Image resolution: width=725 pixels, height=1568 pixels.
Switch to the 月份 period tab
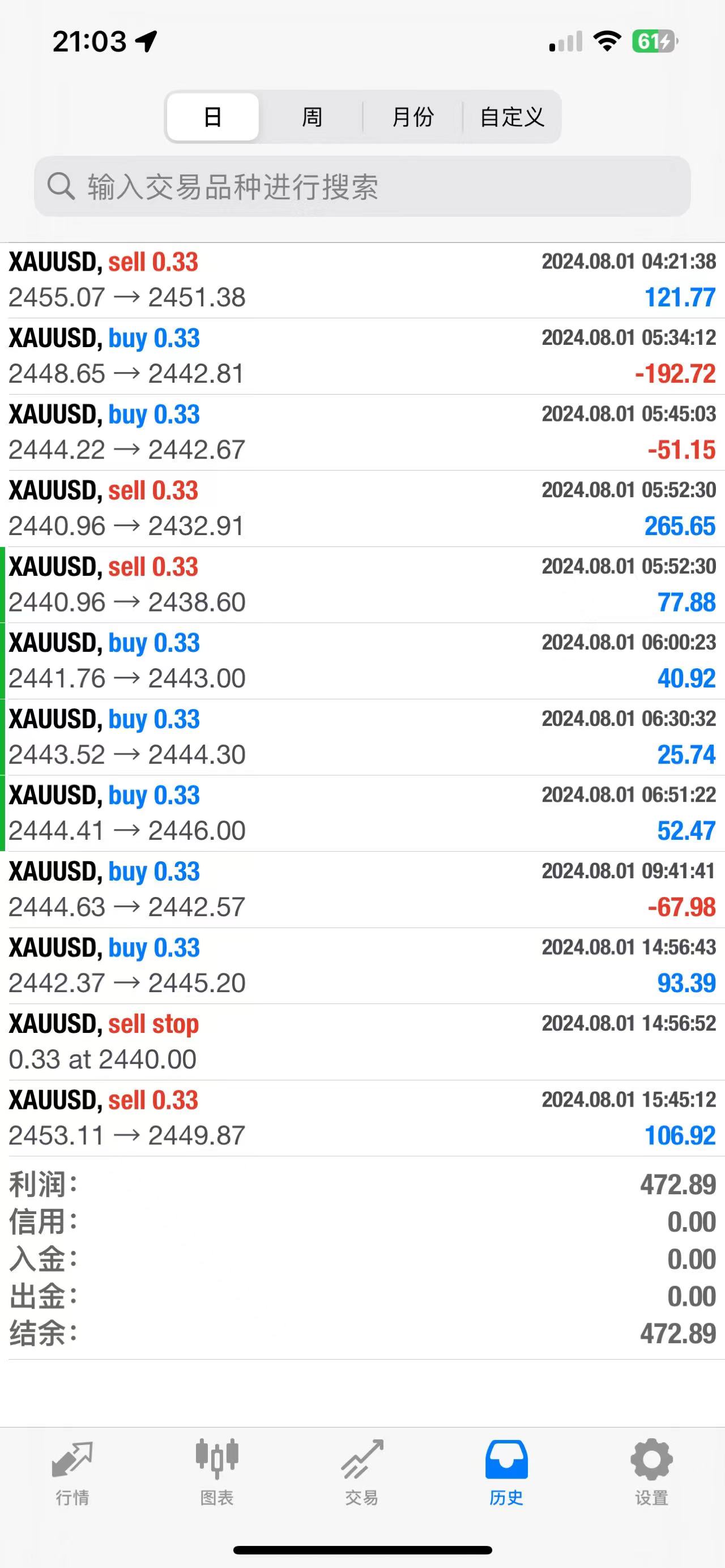pyautogui.click(x=413, y=117)
